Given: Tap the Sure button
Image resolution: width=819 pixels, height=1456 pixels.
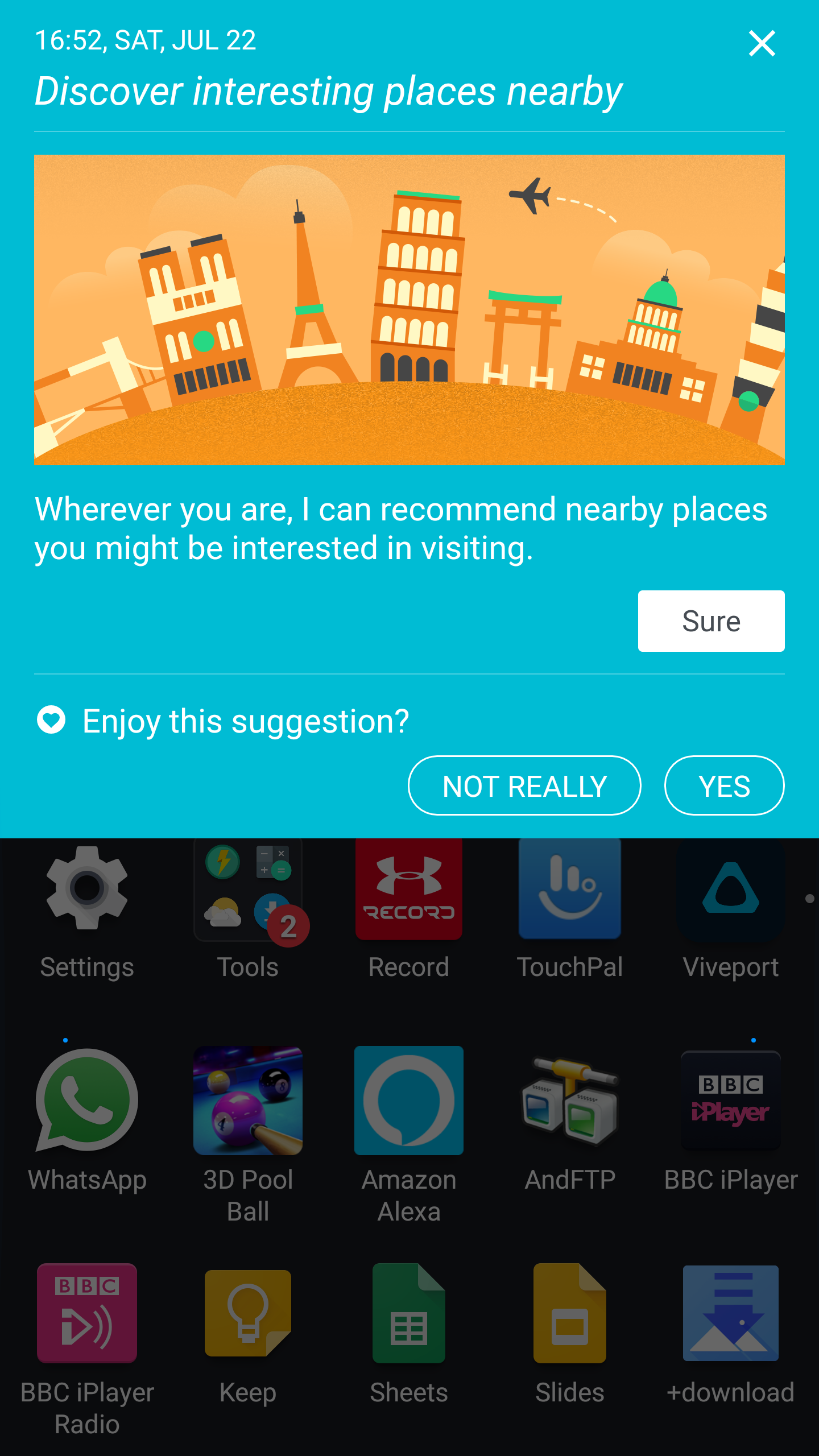Looking at the screenshot, I should [711, 621].
